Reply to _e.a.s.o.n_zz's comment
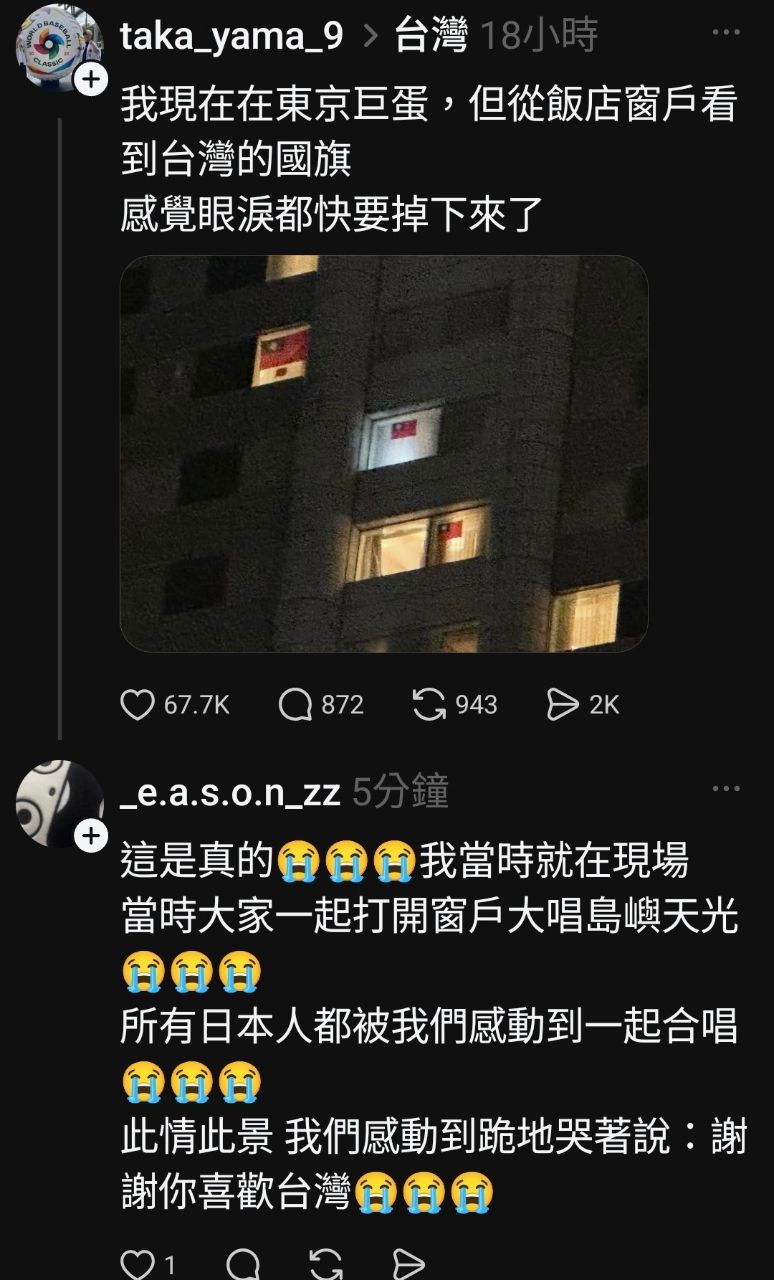774x1280 pixels. [x=243, y=1264]
